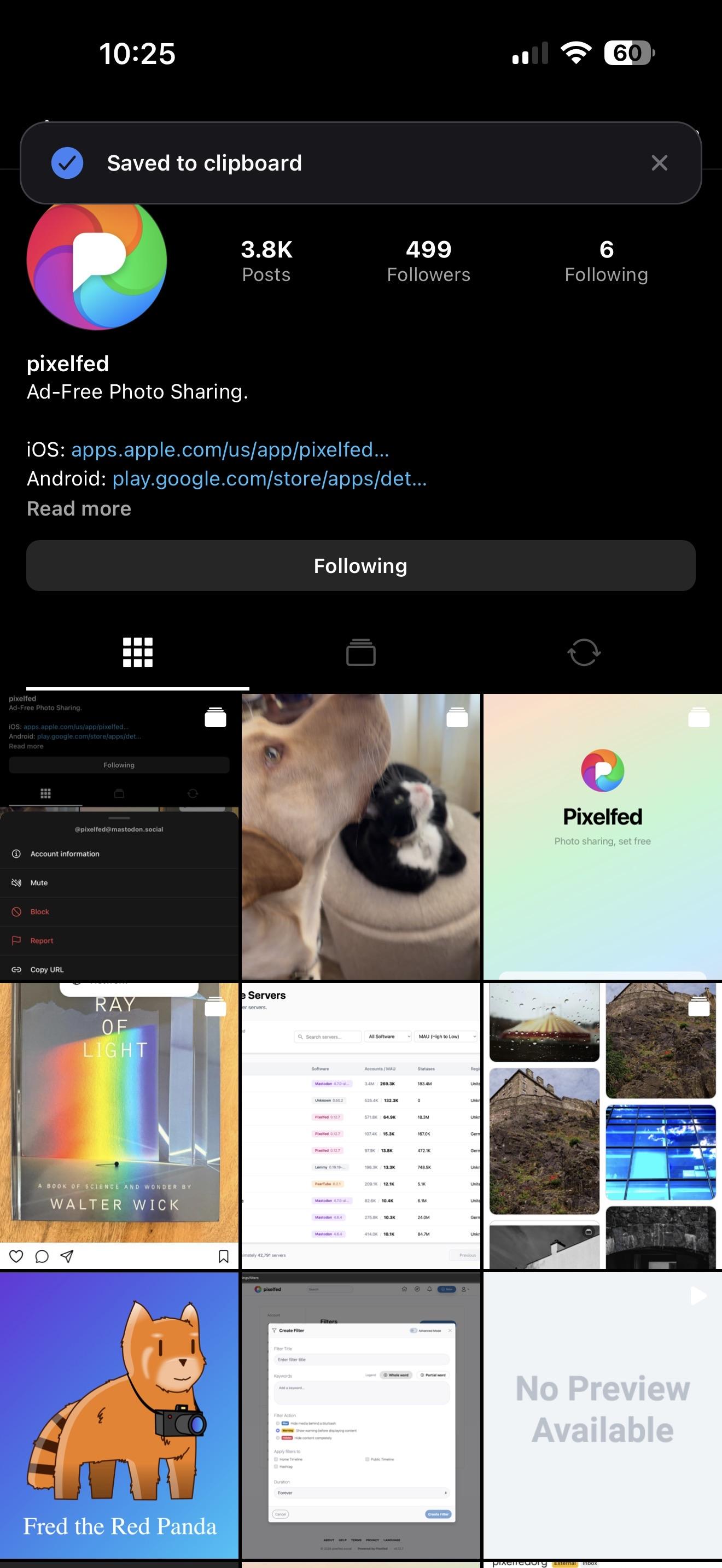Expand bio with Read more
The width and height of the screenshot is (722, 1568).
pyautogui.click(x=79, y=508)
